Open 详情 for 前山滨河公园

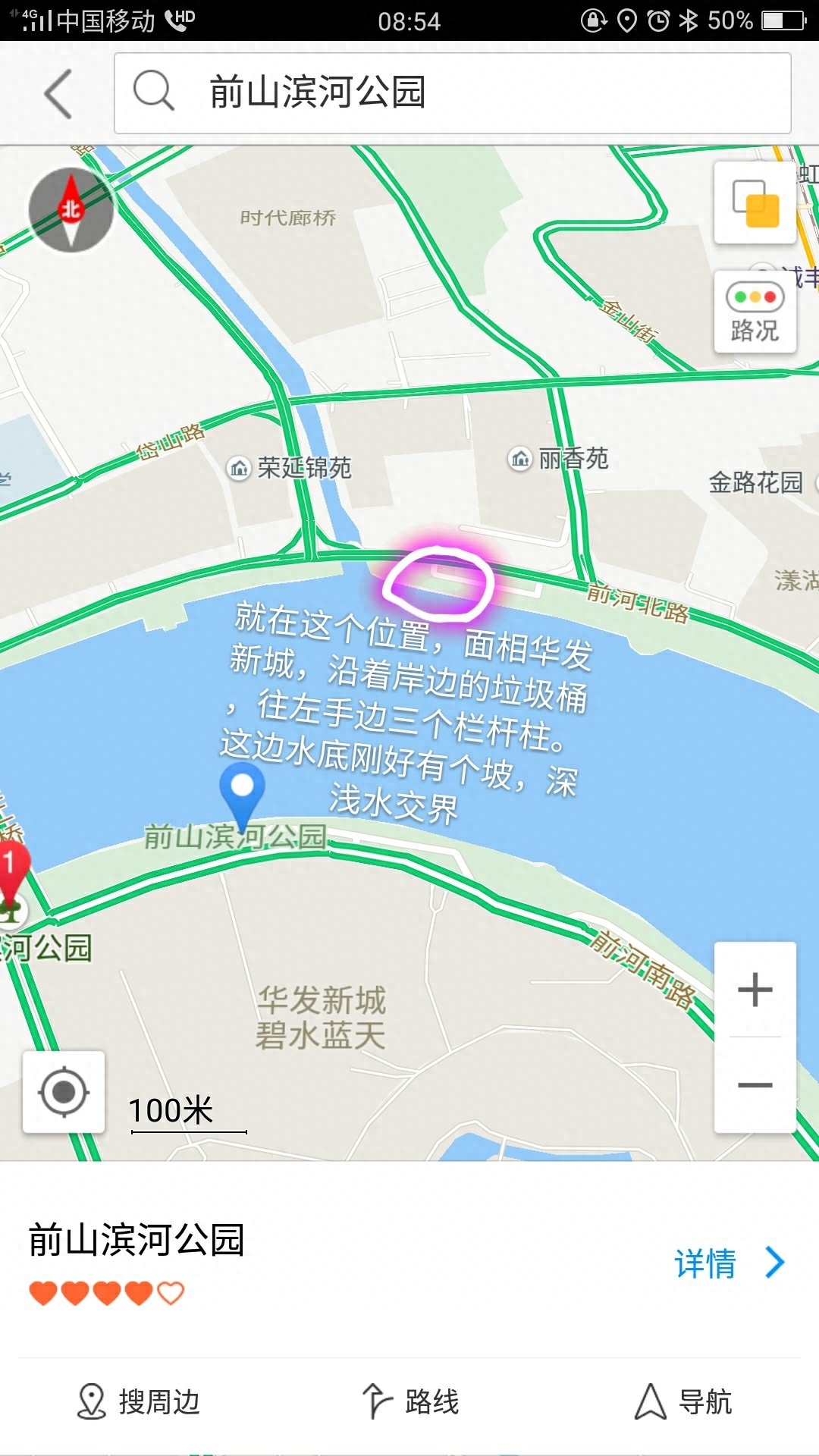tap(729, 1263)
